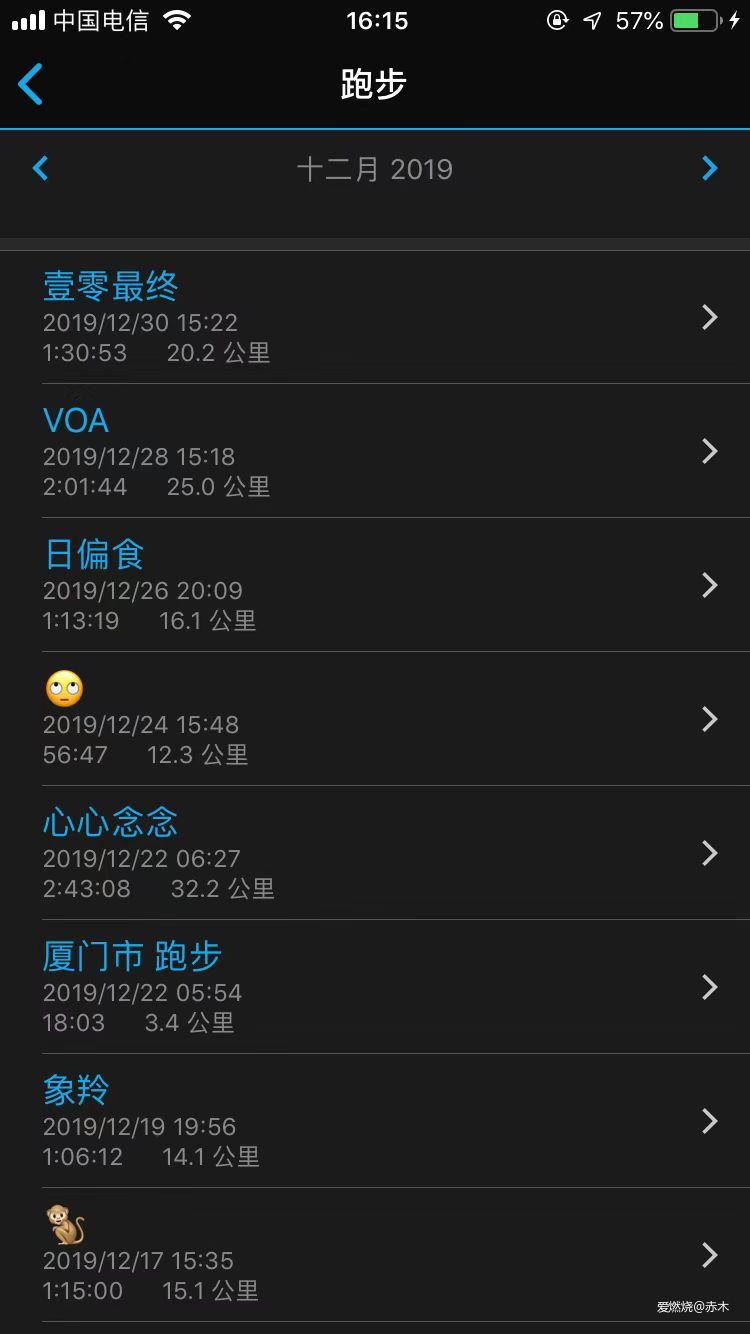Image resolution: width=750 pixels, height=1334 pixels.
Task: Tap the back arrow to exit 跑步 list
Action: (30, 84)
